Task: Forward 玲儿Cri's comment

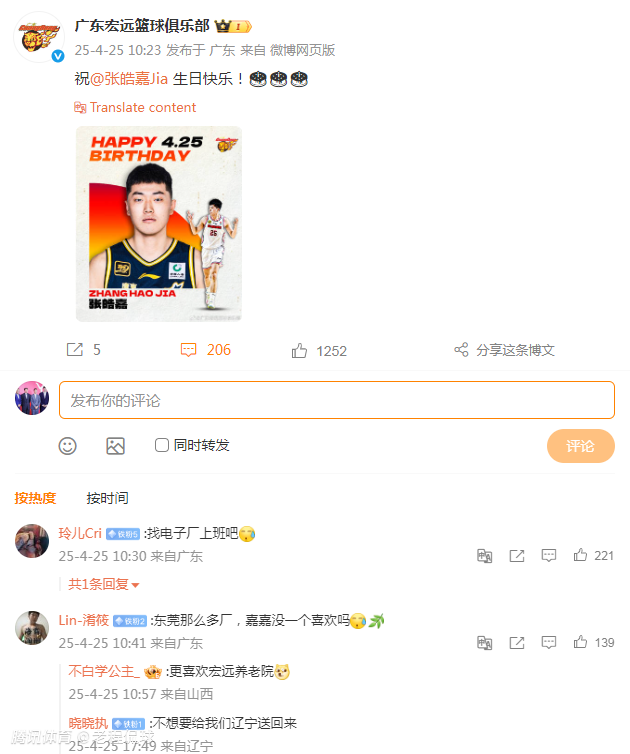Action: [x=516, y=556]
